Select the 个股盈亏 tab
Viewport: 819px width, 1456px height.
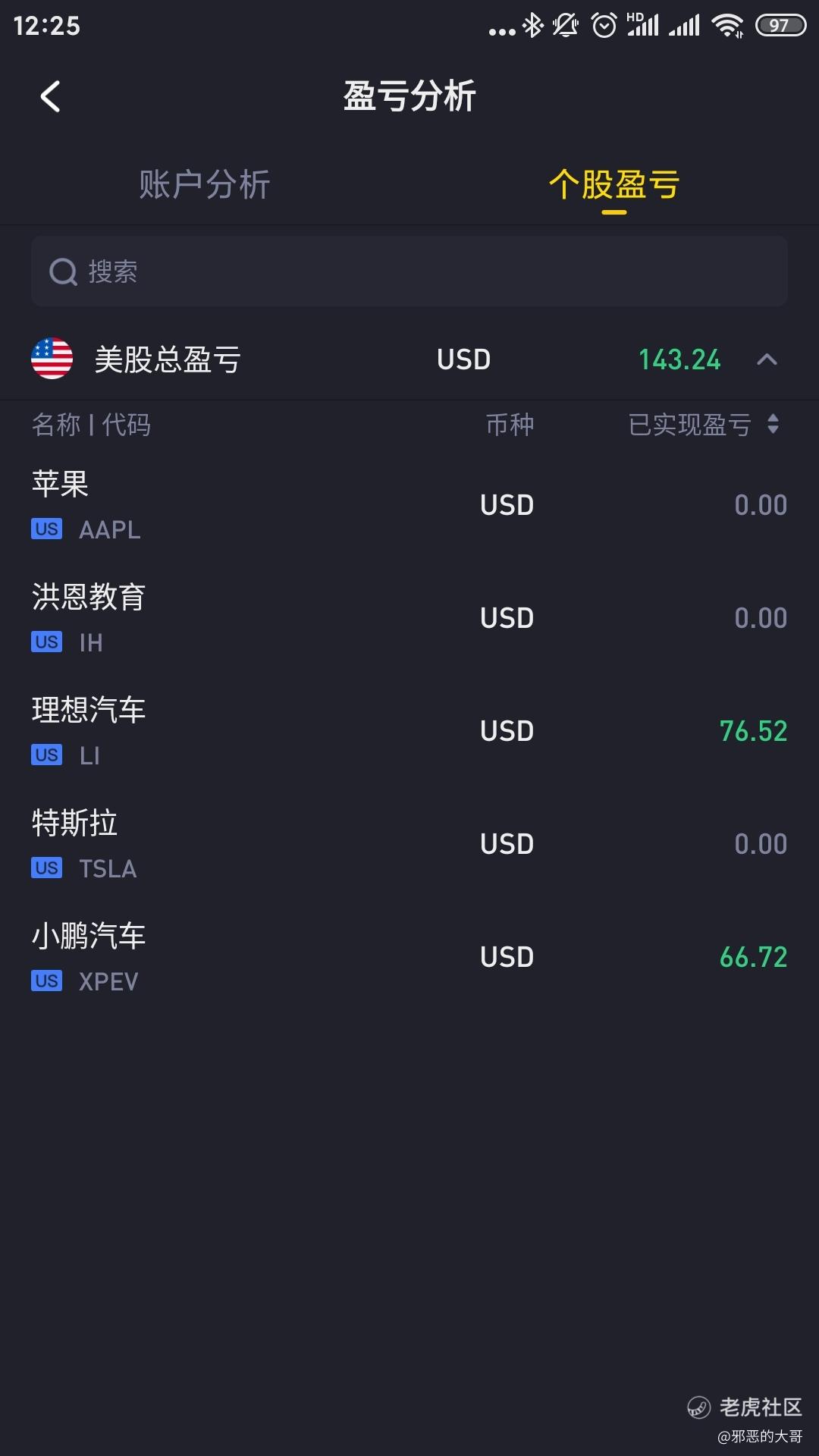coord(613,184)
